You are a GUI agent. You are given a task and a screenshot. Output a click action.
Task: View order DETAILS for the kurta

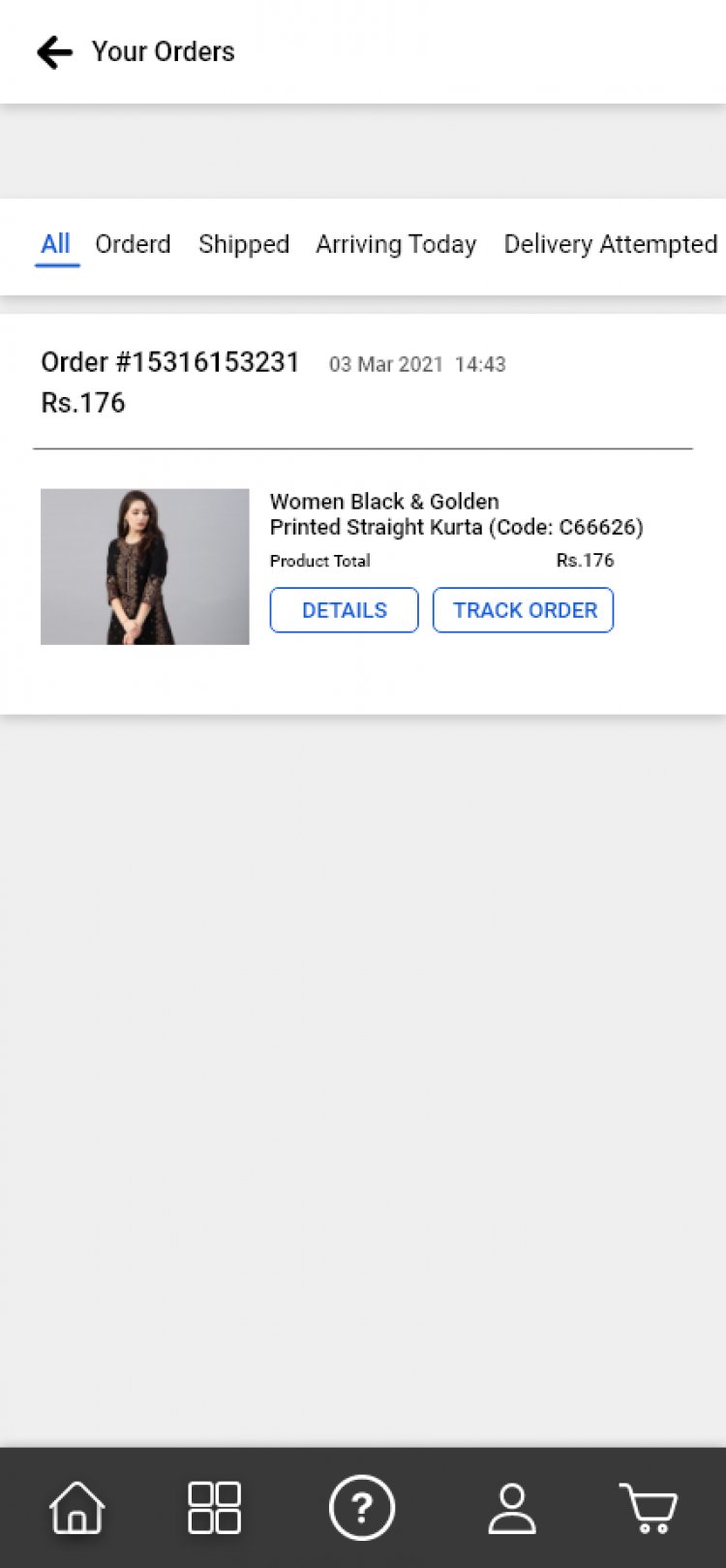click(x=344, y=610)
